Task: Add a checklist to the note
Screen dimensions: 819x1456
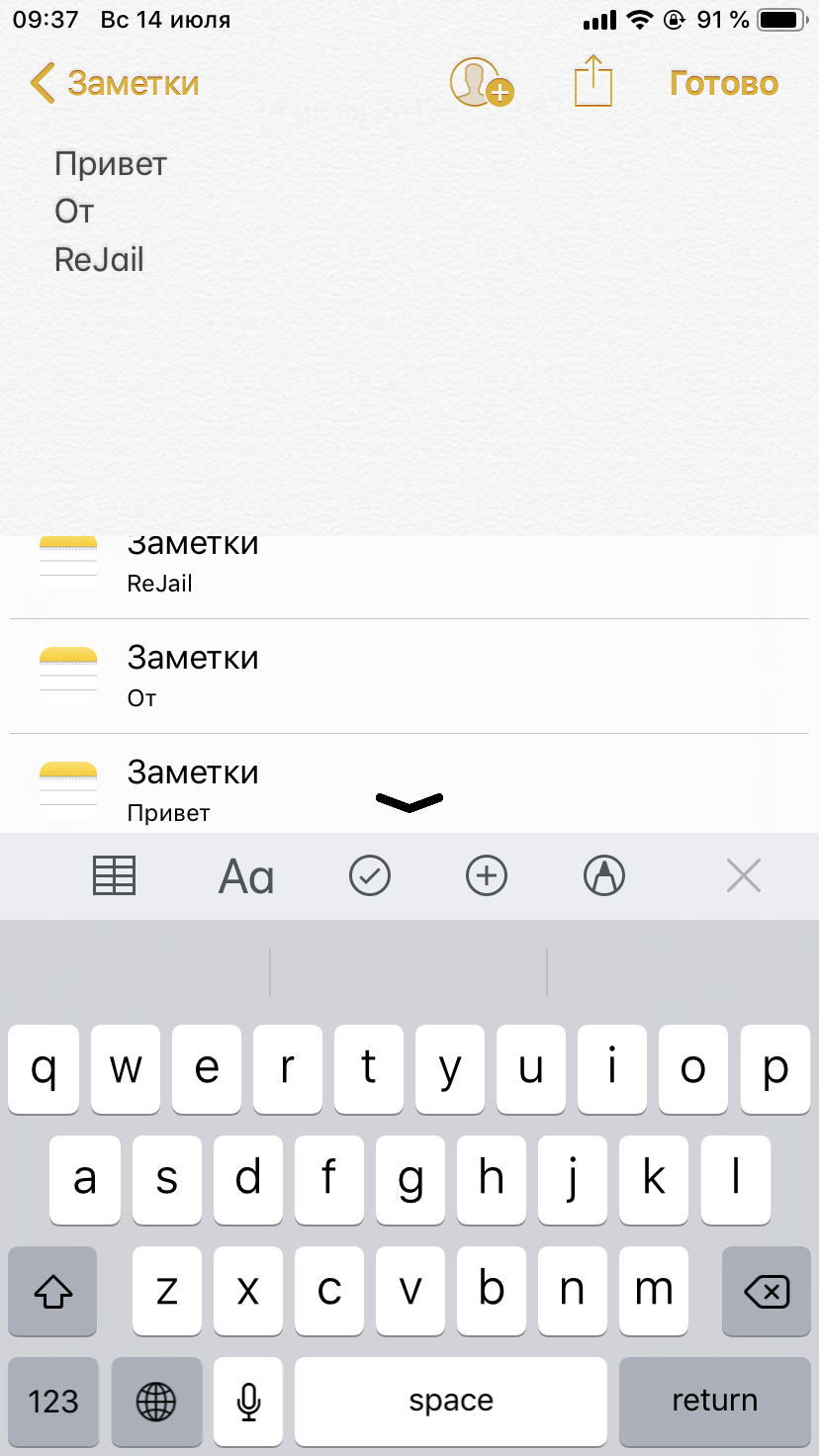Action: click(x=370, y=875)
